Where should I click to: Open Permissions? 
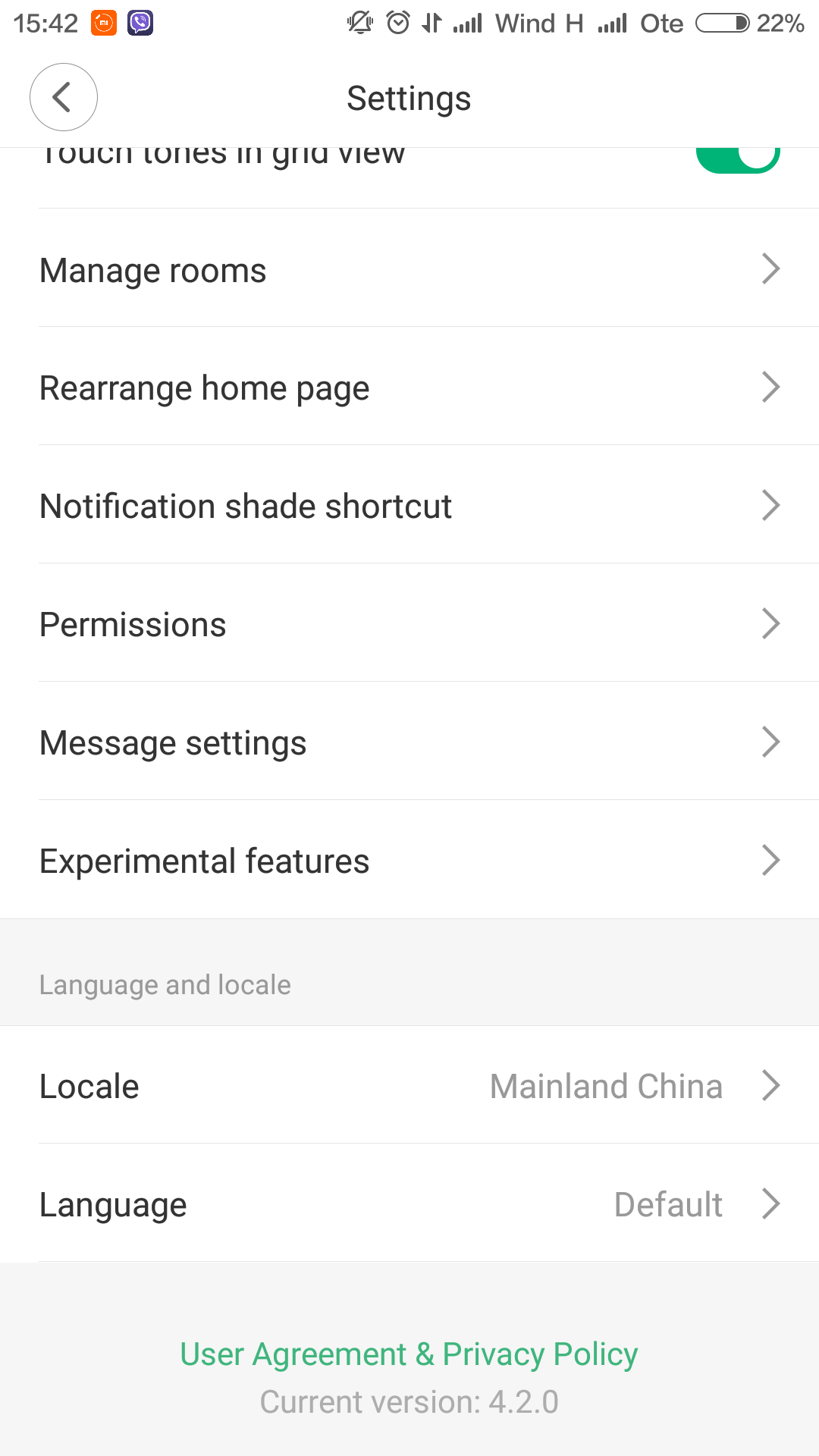click(409, 624)
